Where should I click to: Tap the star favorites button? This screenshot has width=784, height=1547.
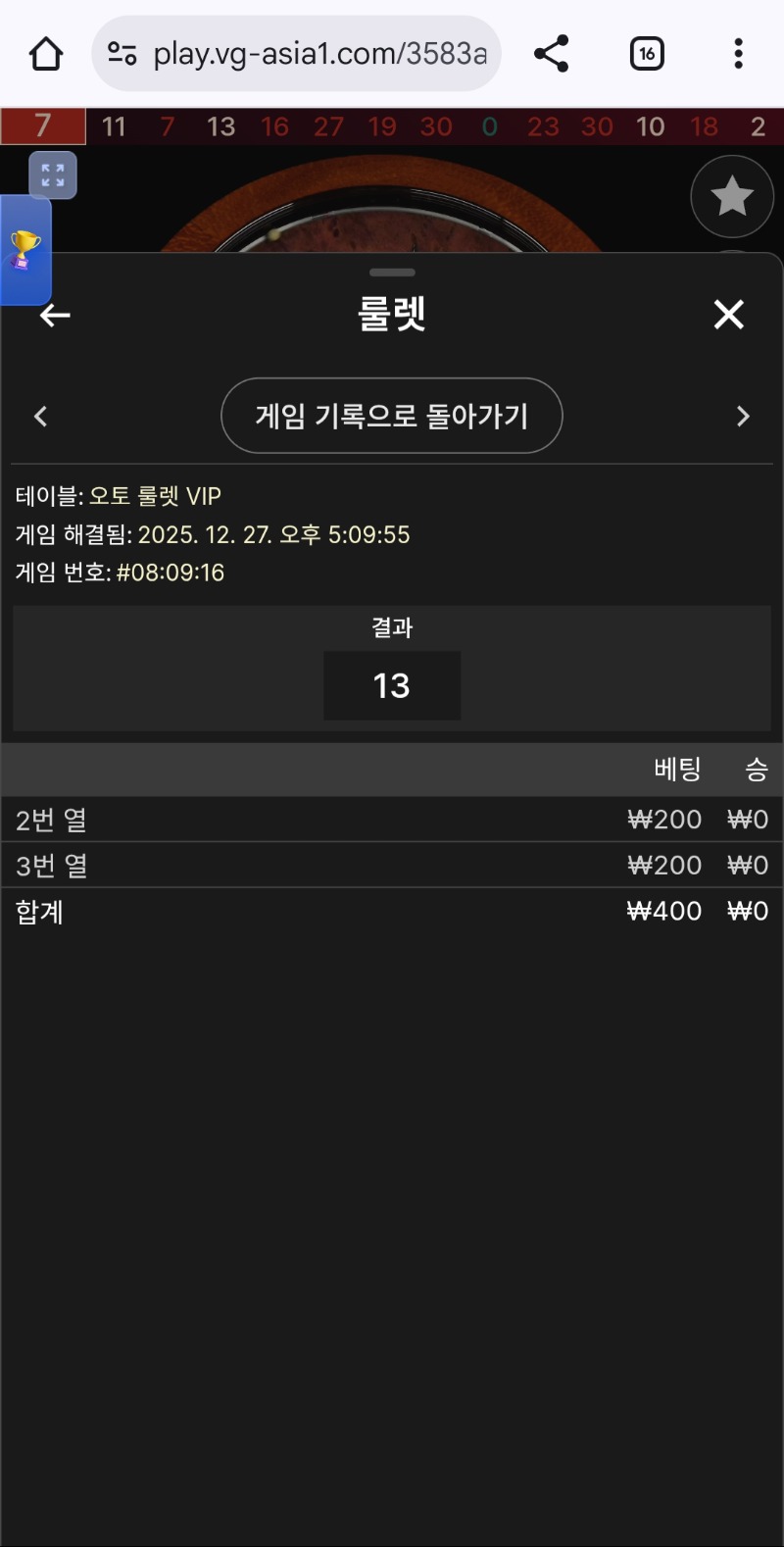(731, 196)
